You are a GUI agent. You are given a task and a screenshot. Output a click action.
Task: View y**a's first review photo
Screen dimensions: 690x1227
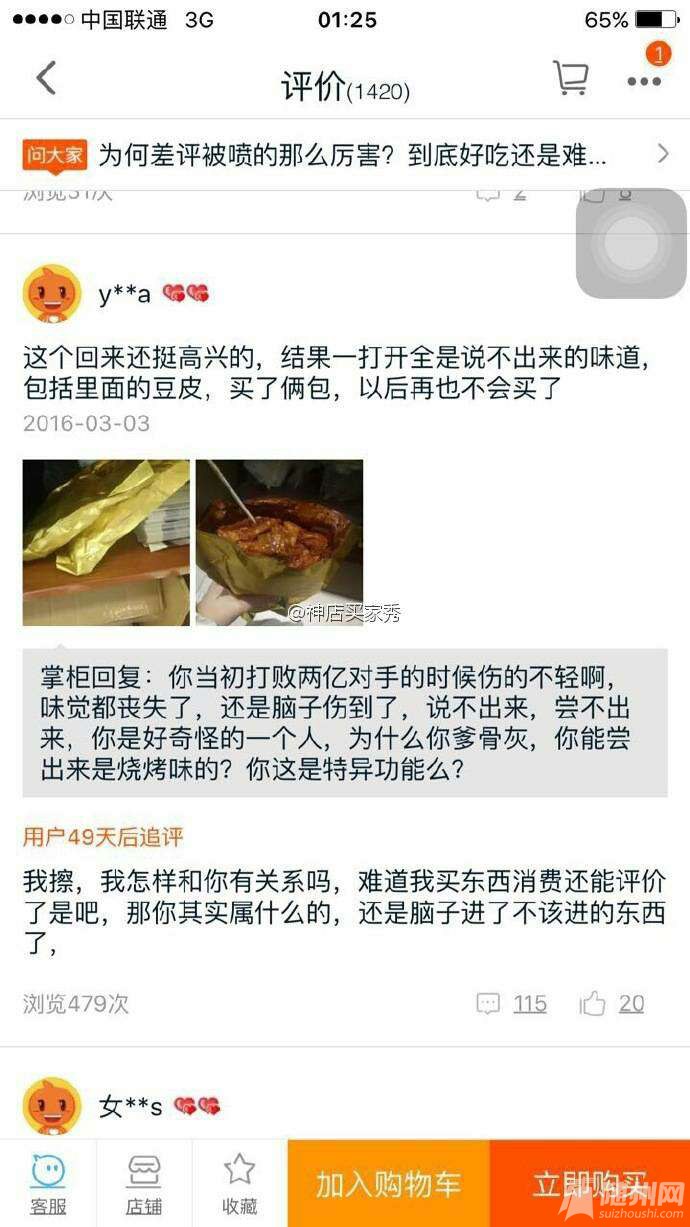pyautogui.click(x=106, y=542)
